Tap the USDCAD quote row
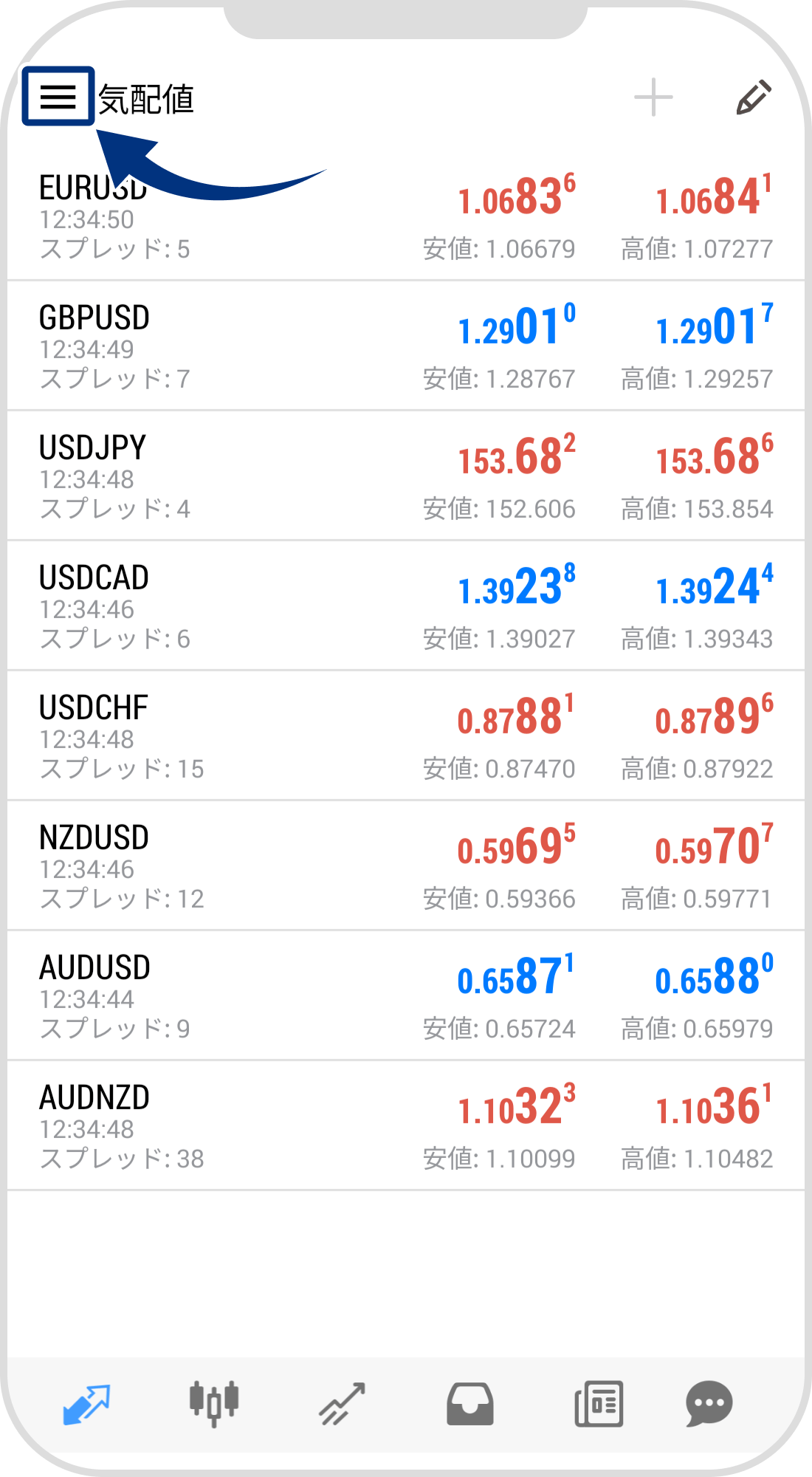Viewport: 812px width, 1477px height. [405, 606]
